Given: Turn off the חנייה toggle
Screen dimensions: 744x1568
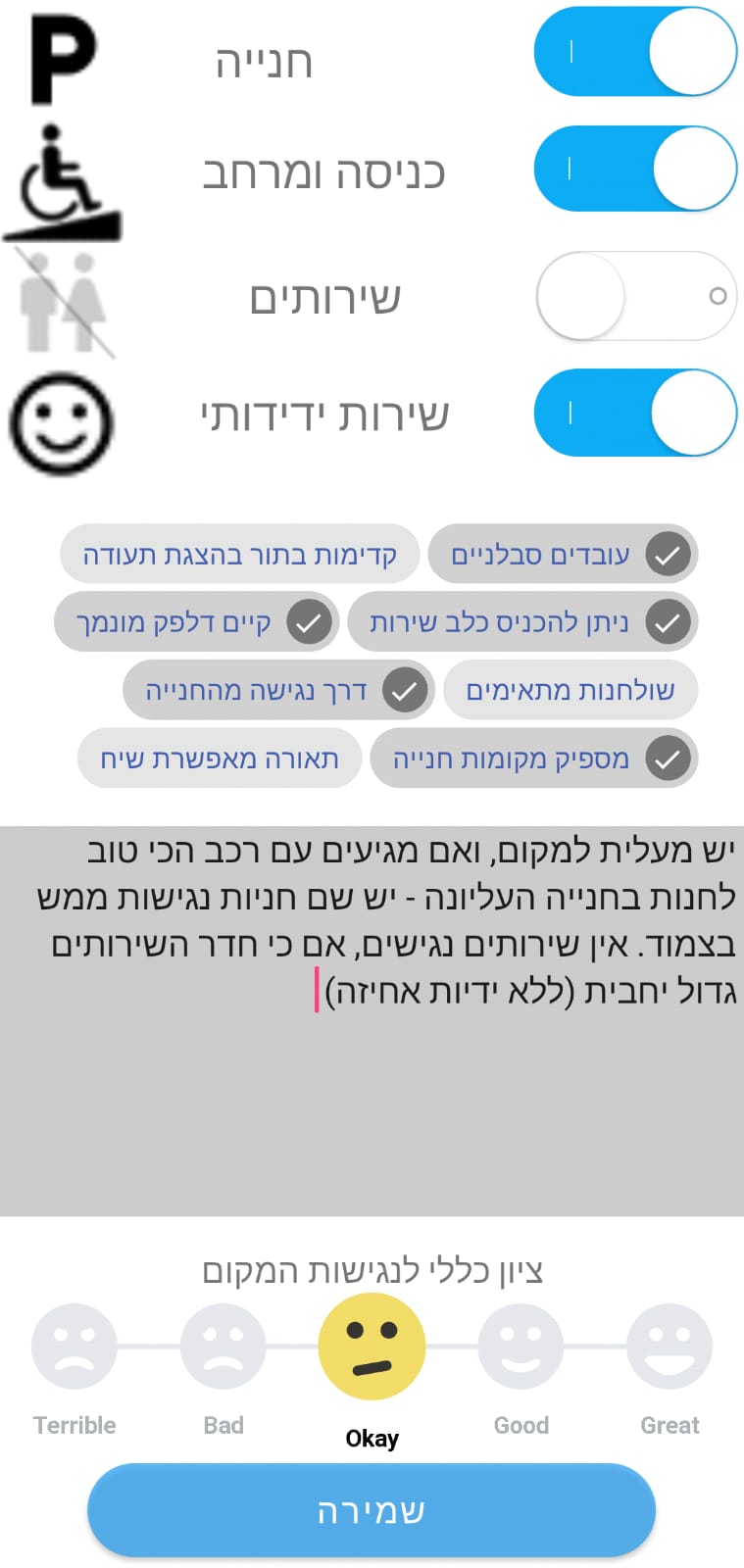Looking at the screenshot, I should (x=635, y=51).
